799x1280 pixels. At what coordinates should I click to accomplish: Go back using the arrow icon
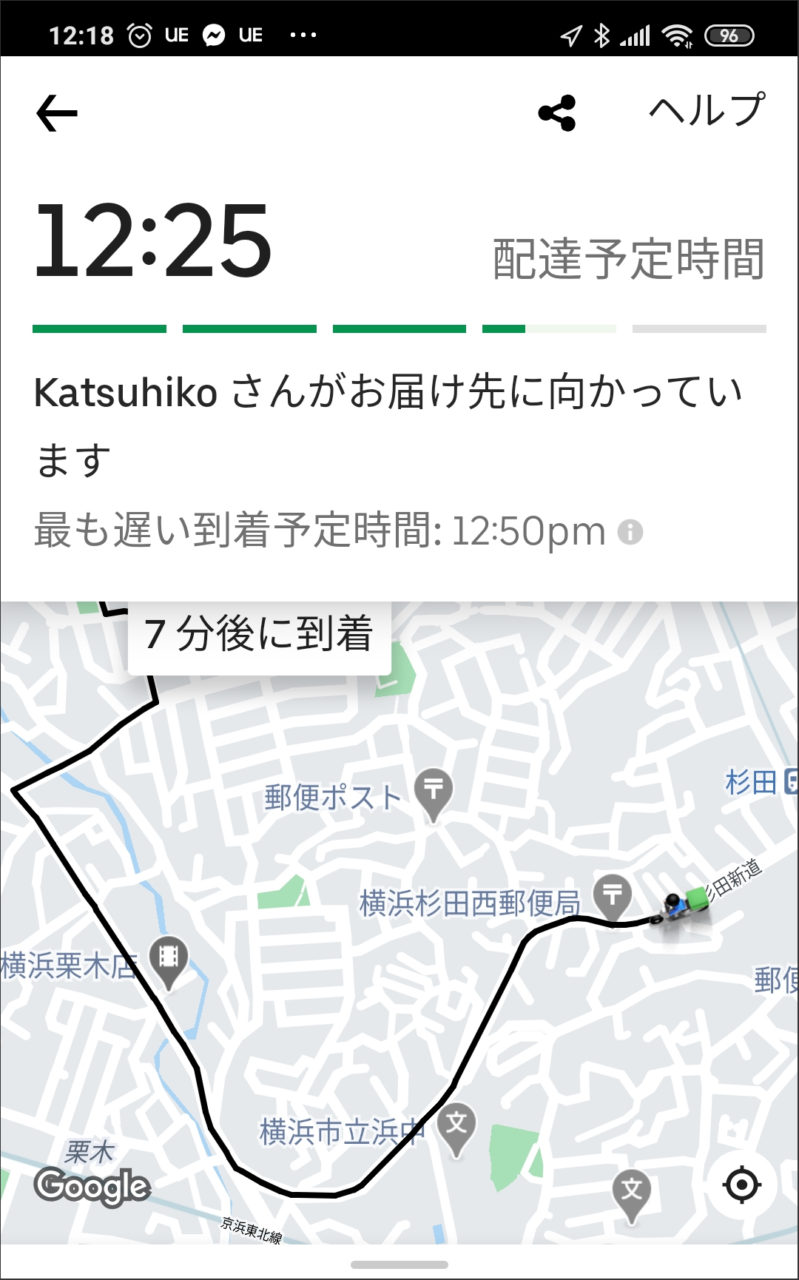click(x=57, y=115)
